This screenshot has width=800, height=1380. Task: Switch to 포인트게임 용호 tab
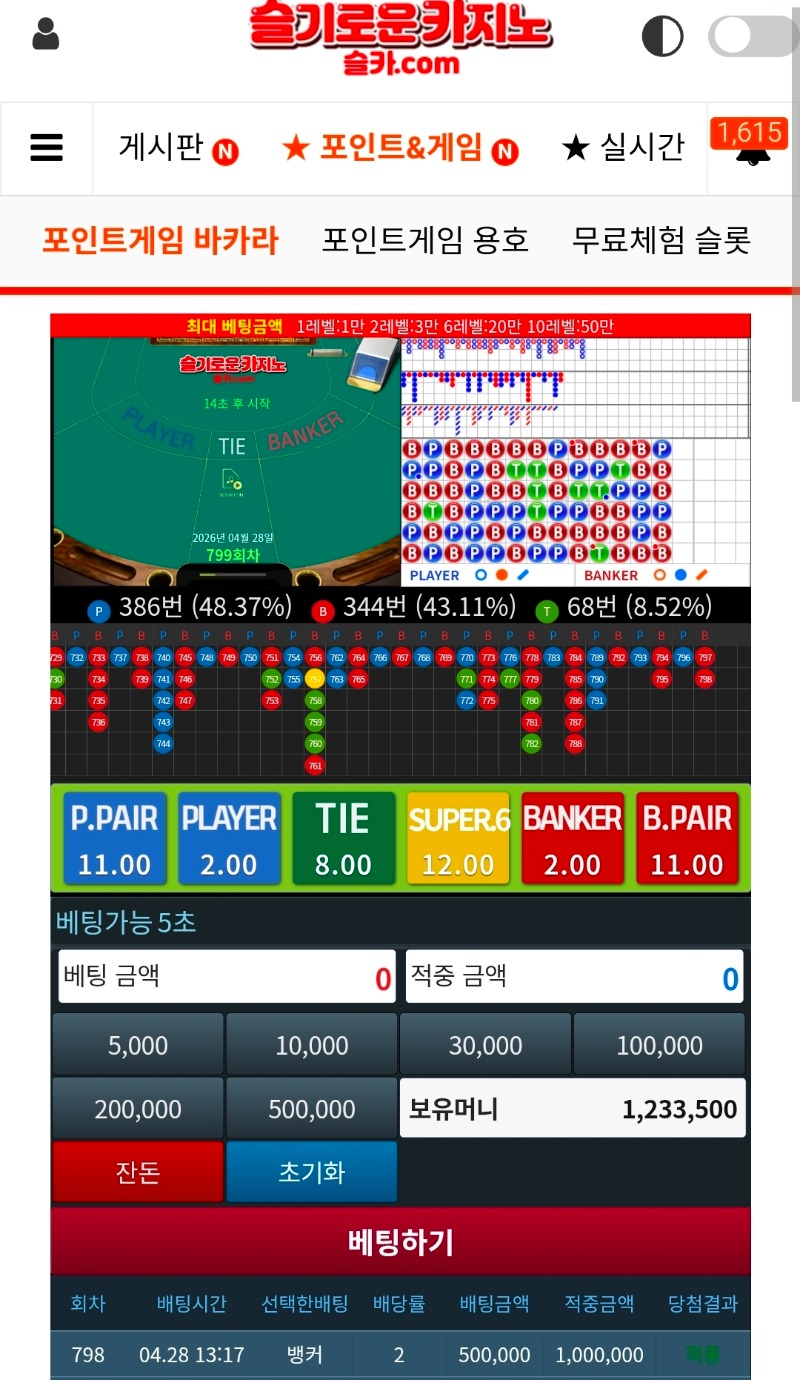[x=425, y=241]
